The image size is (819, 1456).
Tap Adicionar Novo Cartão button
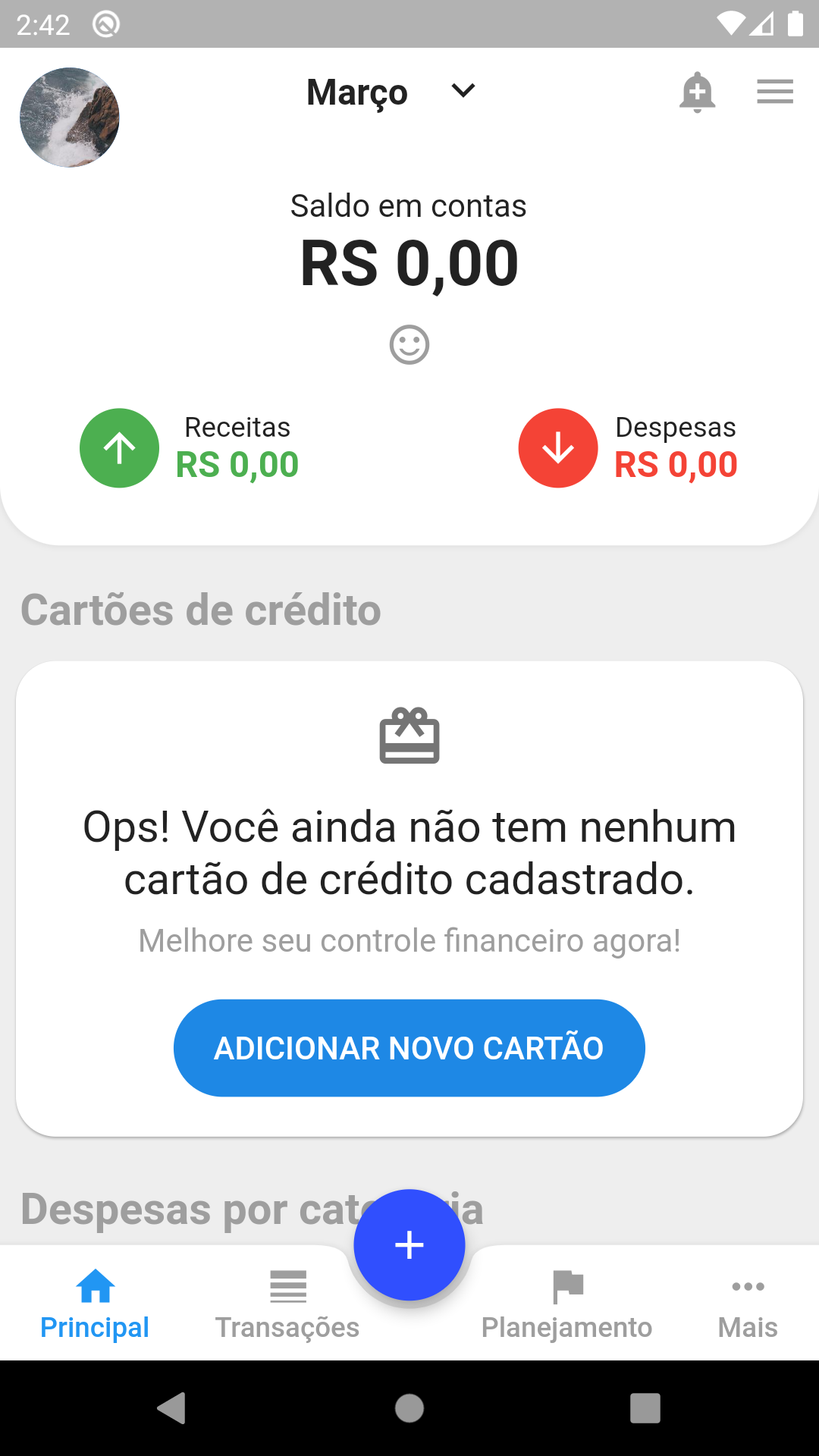(x=409, y=1048)
